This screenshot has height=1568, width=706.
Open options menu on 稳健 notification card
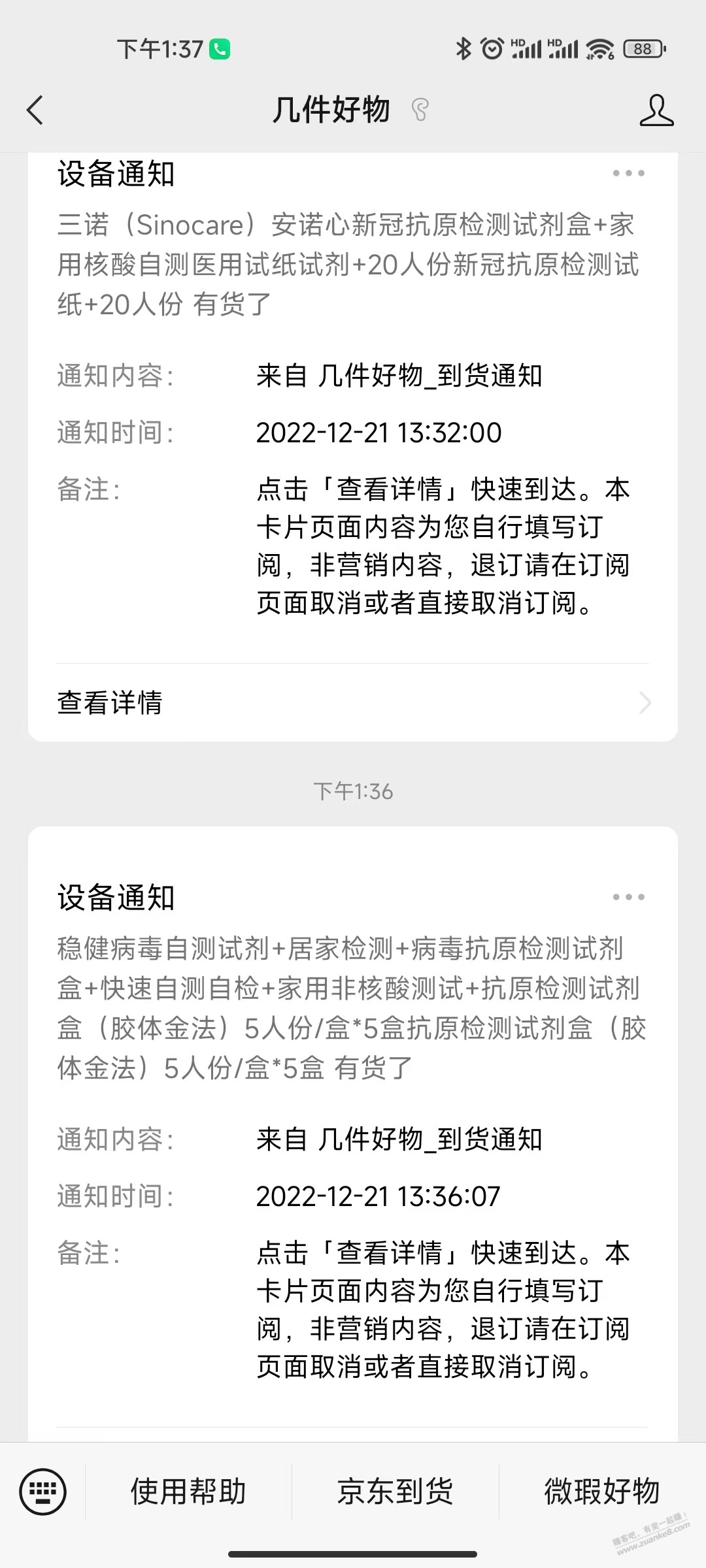tap(628, 897)
